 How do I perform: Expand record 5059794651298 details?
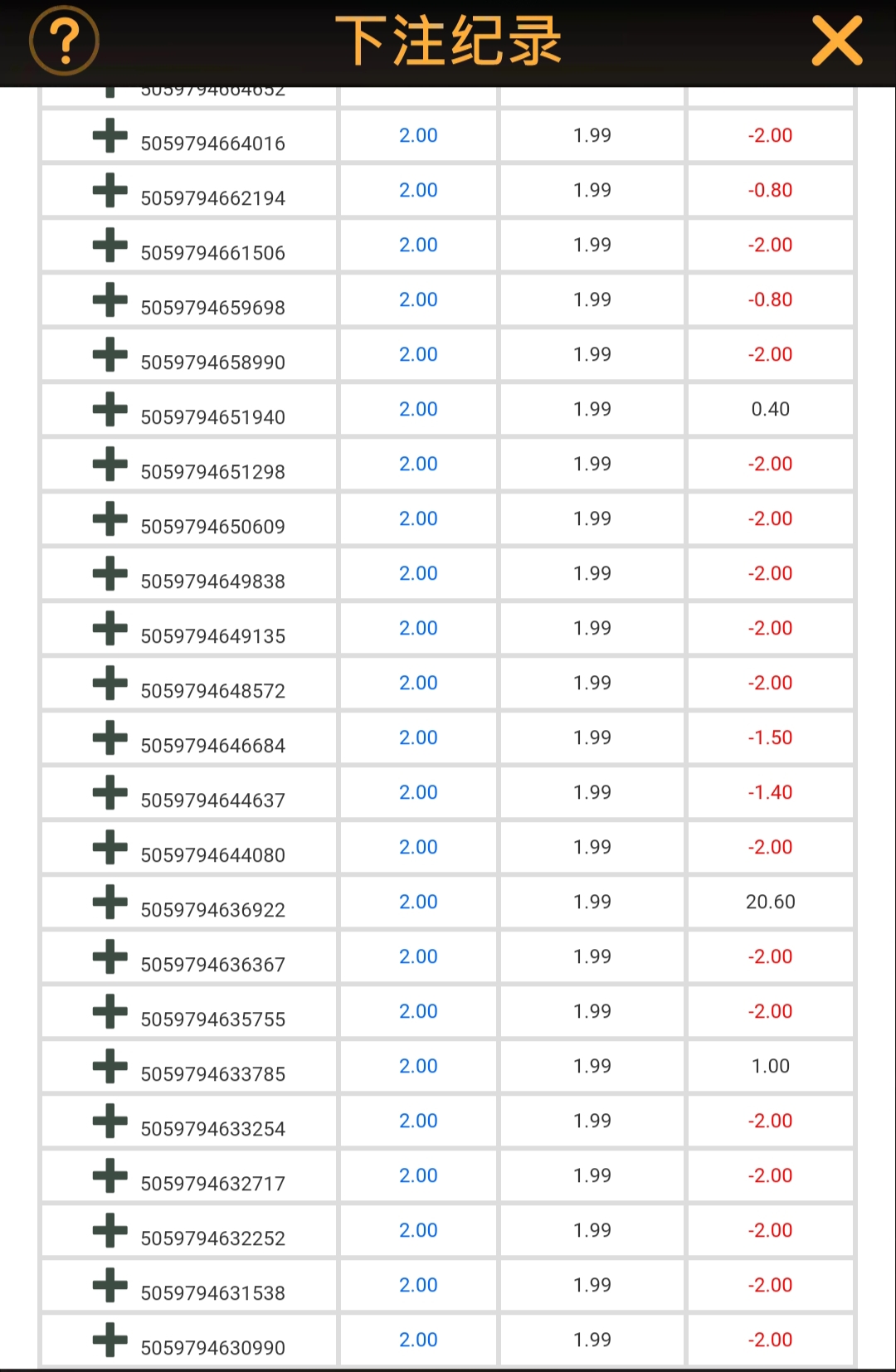110,465
